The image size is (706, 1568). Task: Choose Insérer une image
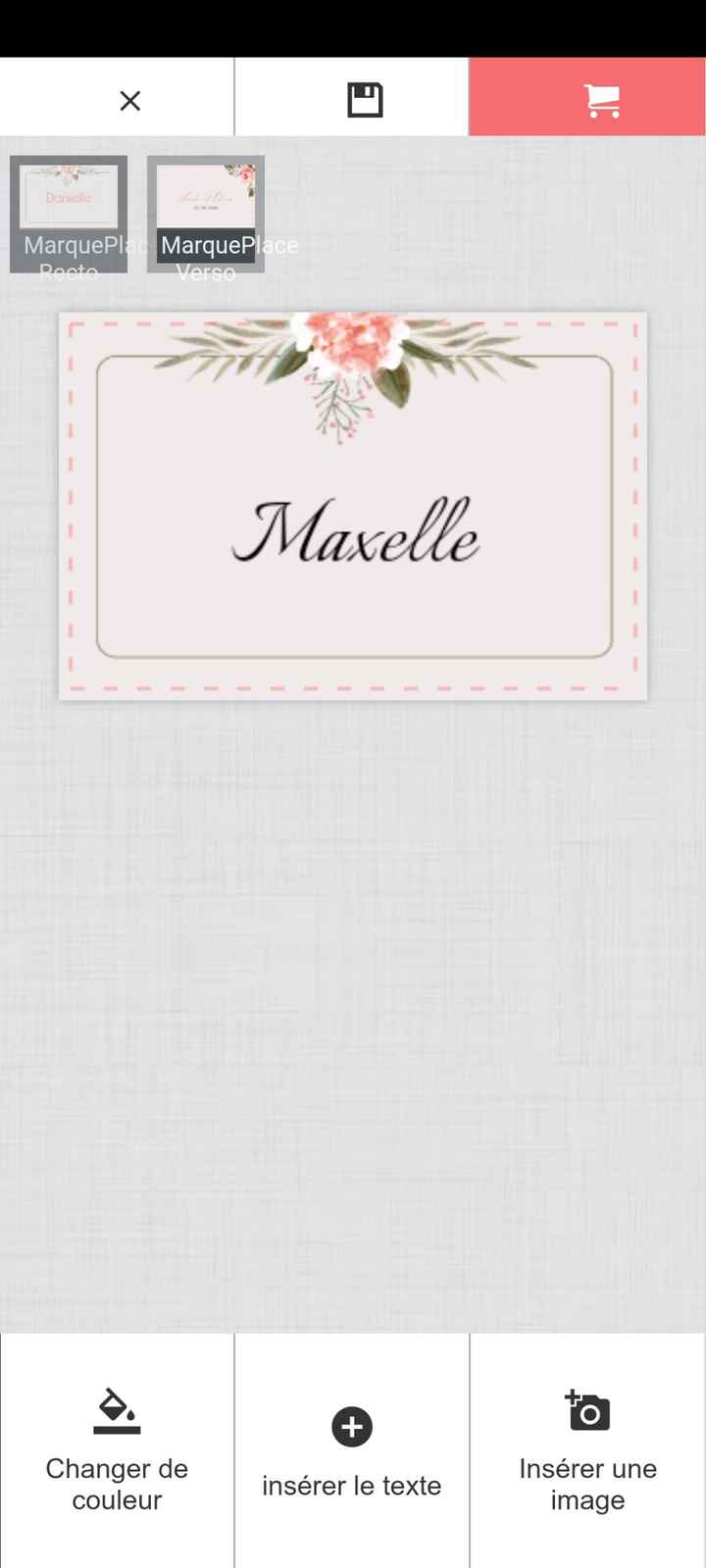[x=587, y=1450]
